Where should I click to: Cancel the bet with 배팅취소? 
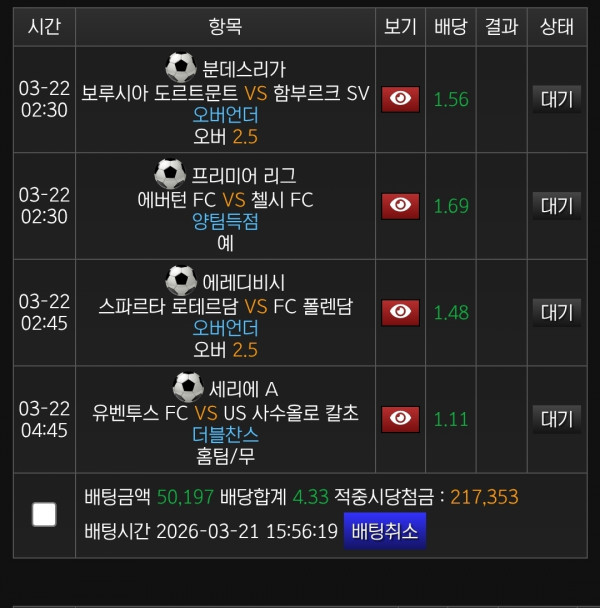point(385,531)
